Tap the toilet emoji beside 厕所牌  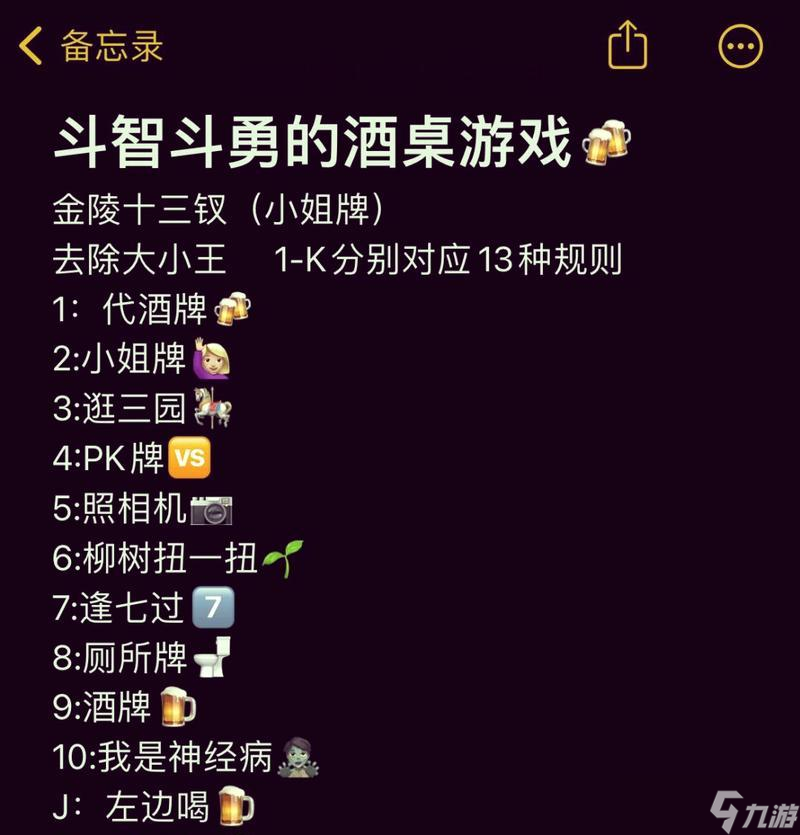tap(212, 659)
